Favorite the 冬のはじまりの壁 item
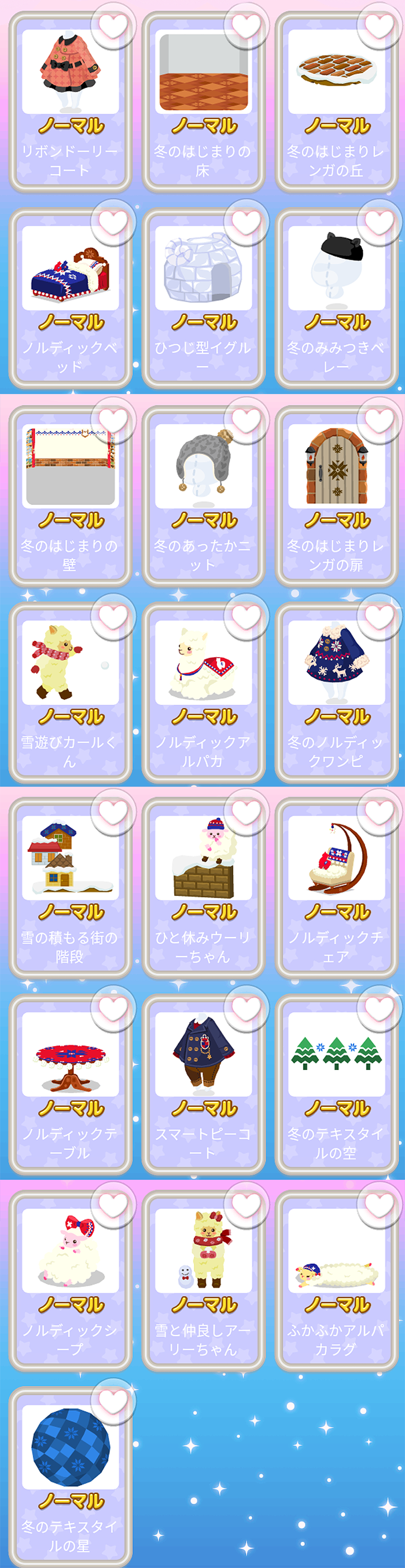The height and width of the screenshot is (1568, 405). 113,420
